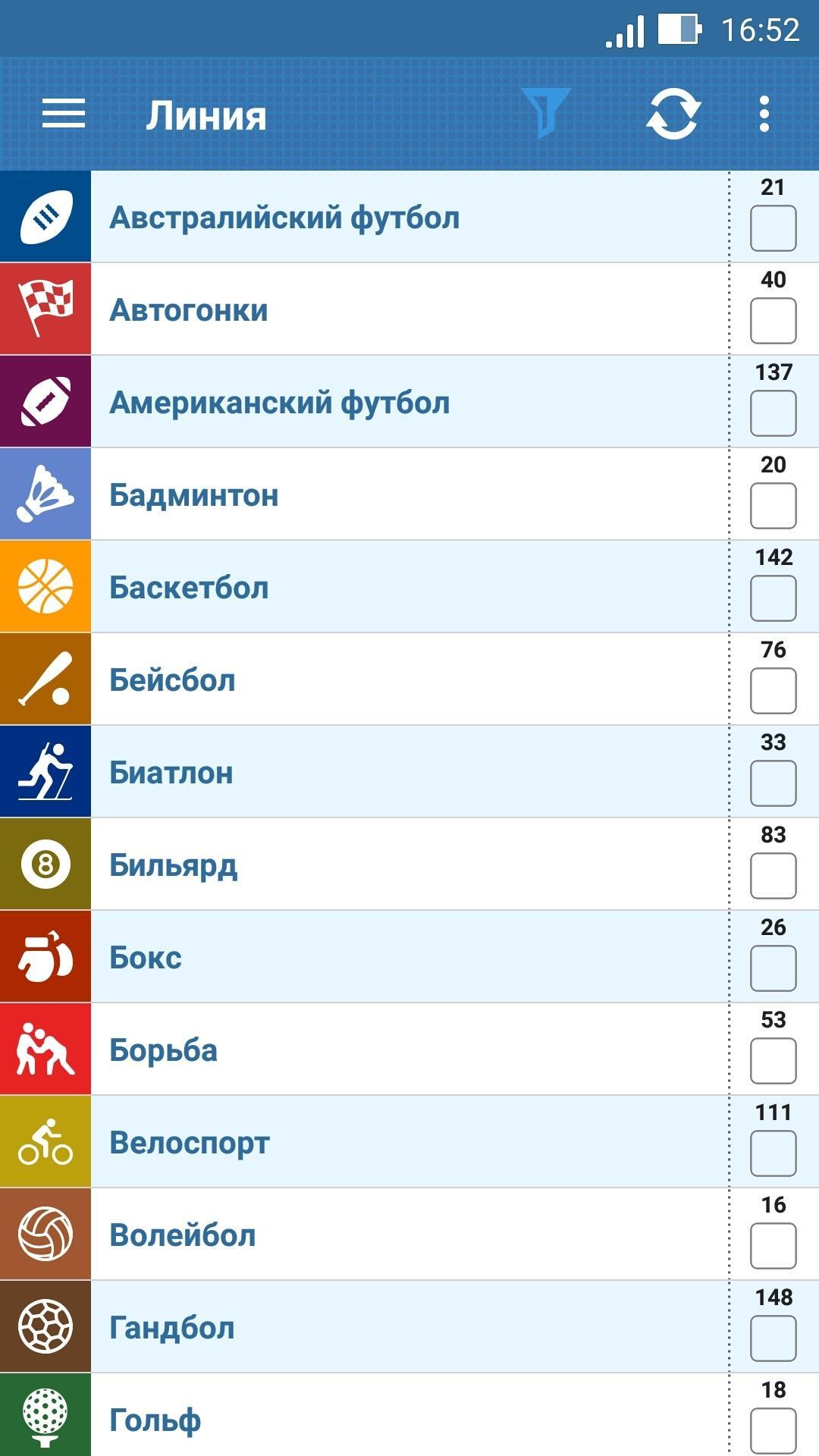819x1456 pixels.
Task: Open the Бокс category
Action: click(x=146, y=958)
